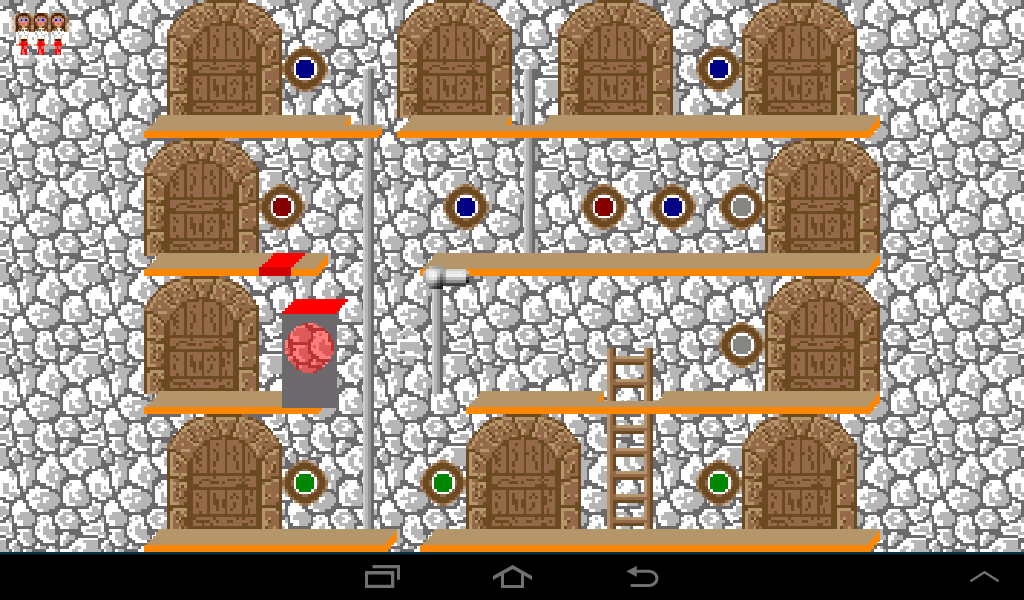Return to the home screen
1024x600 pixels.
tap(512, 576)
